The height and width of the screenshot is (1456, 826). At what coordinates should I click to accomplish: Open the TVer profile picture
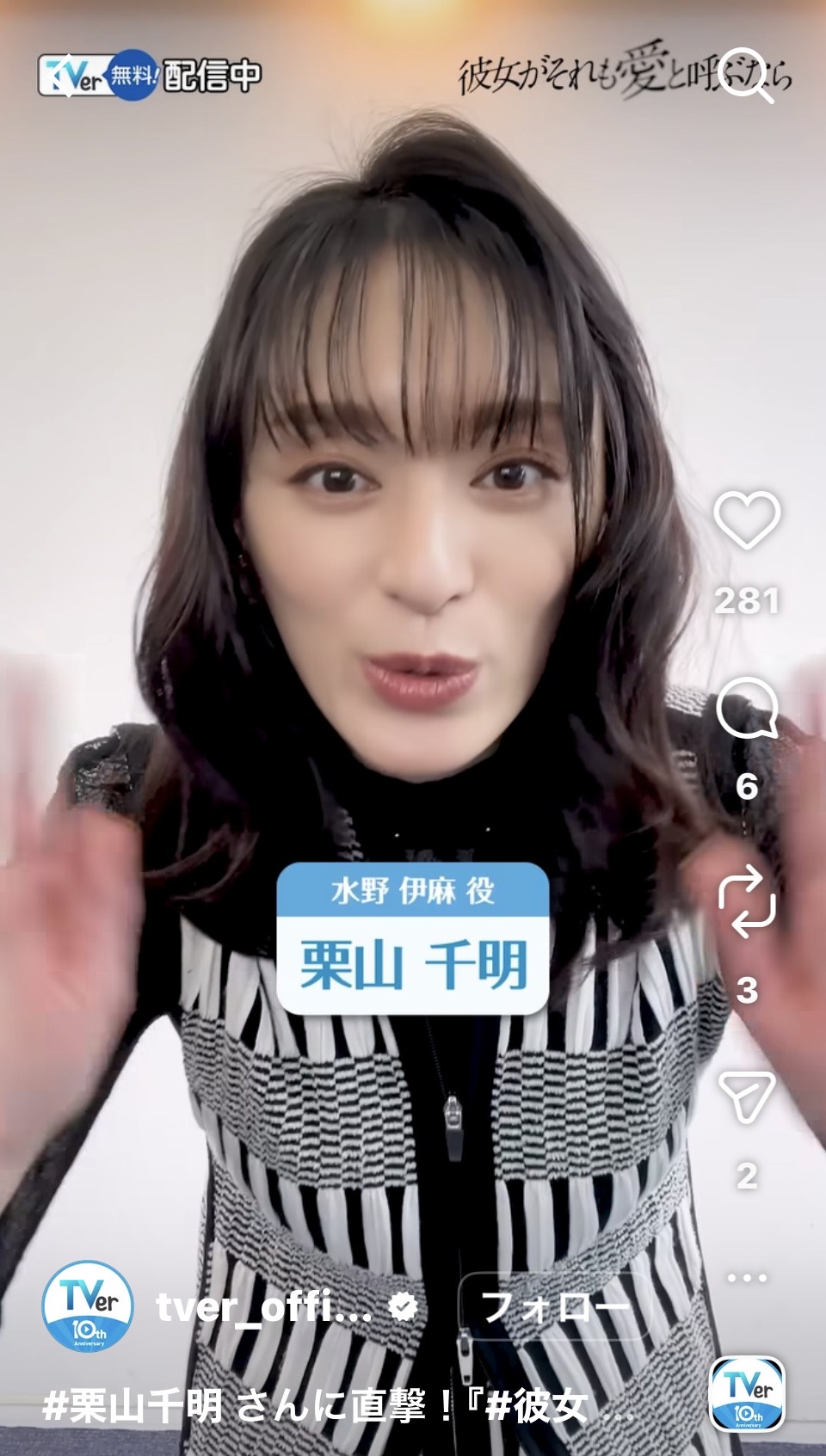(87, 1308)
